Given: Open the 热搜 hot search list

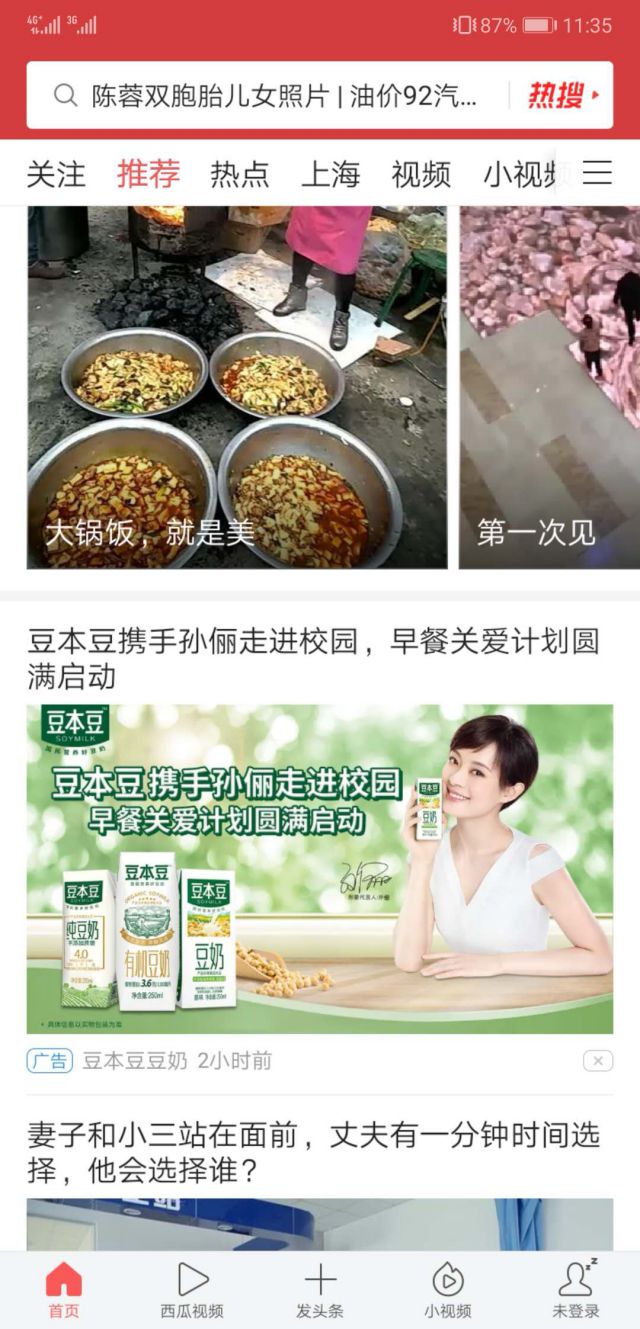Looking at the screenshot, I should (563, 96).
